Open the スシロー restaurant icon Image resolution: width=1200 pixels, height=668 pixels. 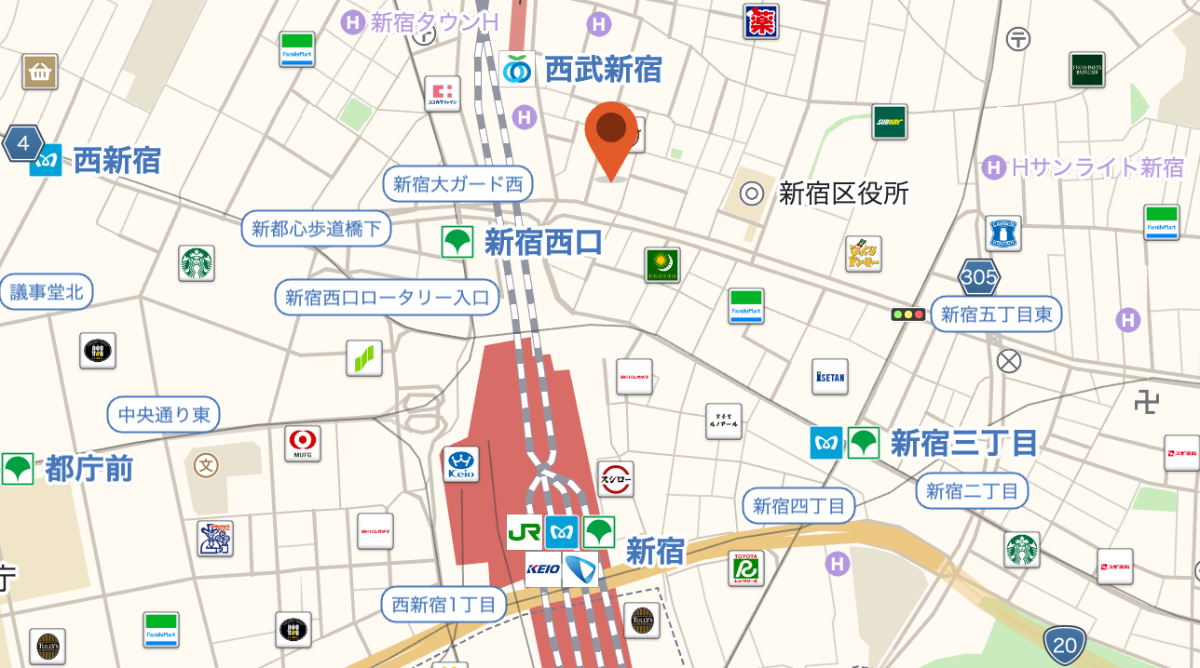point(616,479)
